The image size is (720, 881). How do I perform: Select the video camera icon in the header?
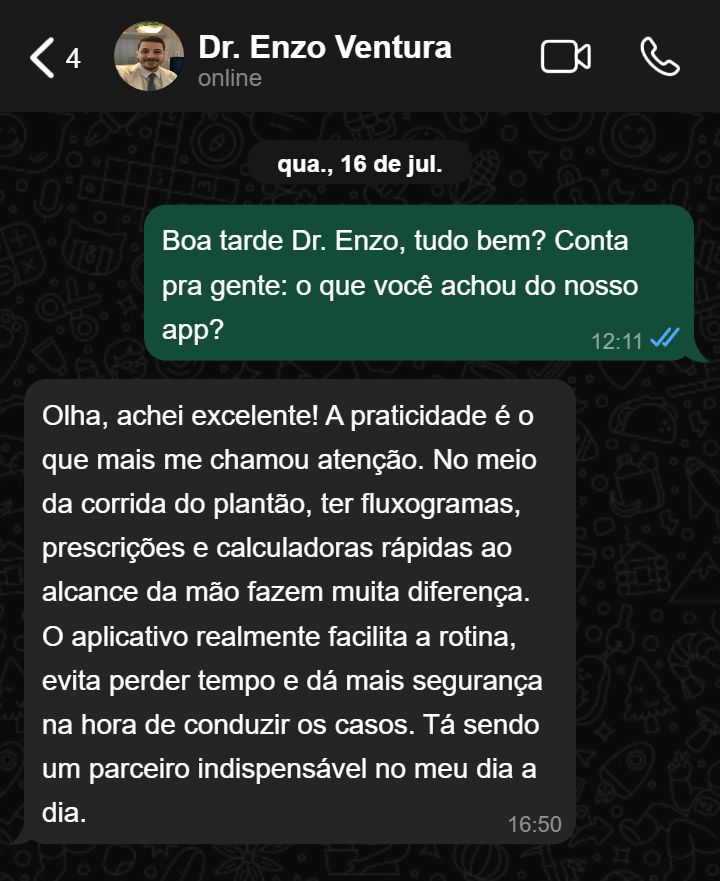pyautogui.click(x=563, y=58)
